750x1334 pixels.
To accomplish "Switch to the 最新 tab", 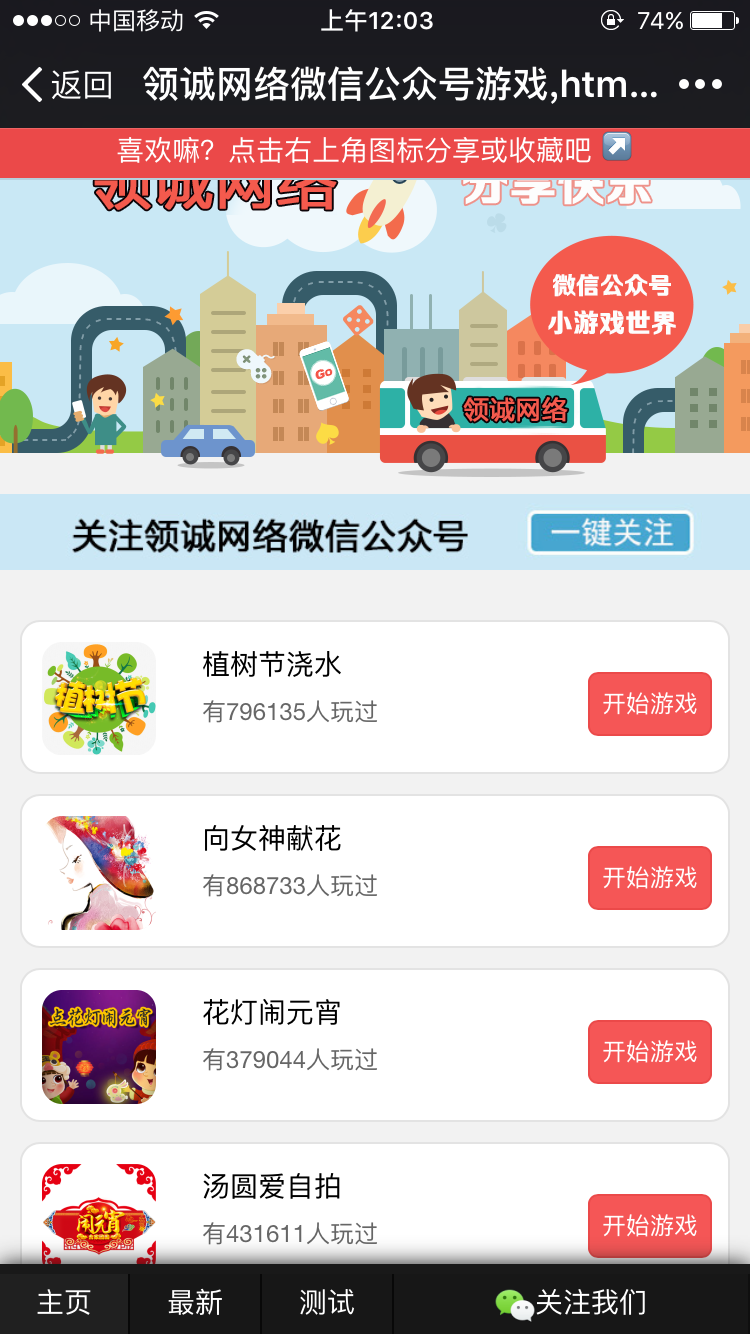I will pyautogui.click(x=194, y=1302).
